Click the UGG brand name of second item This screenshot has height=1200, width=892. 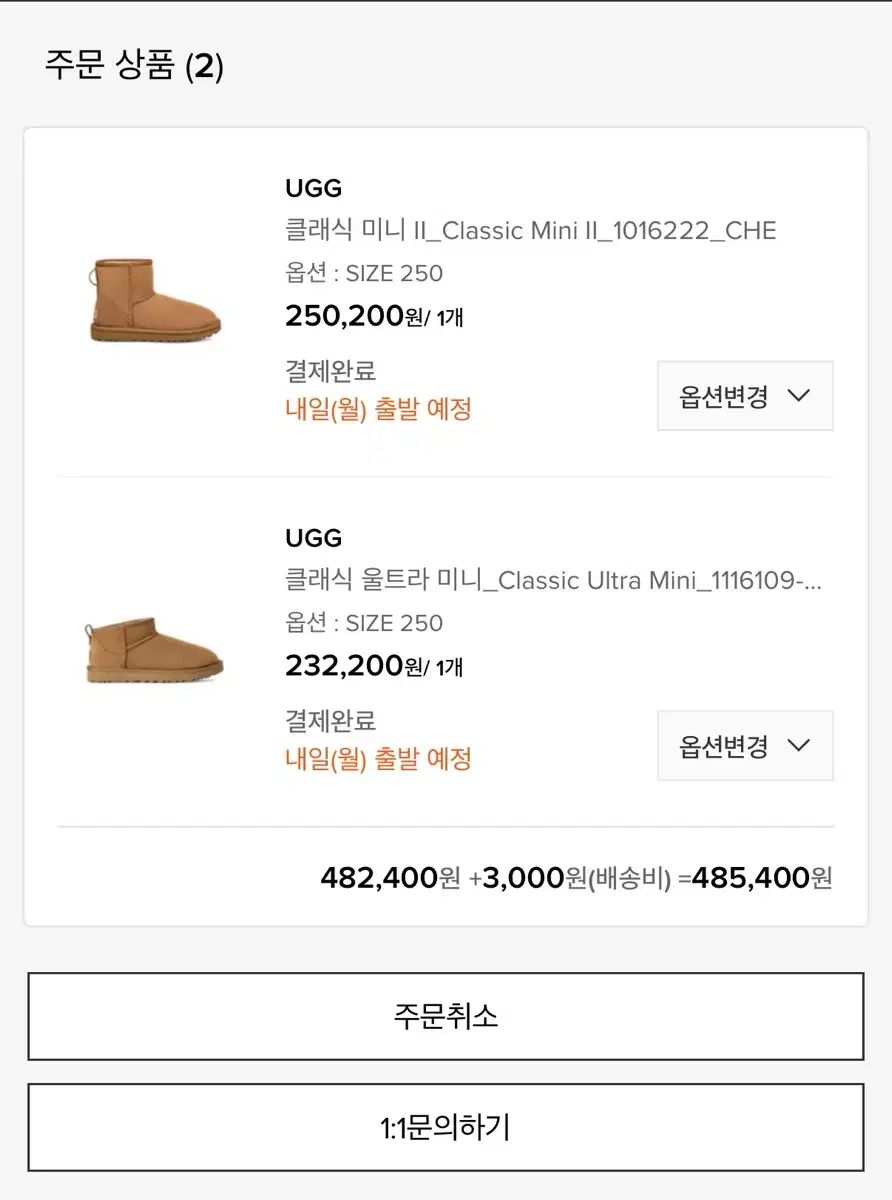[x=314, y=538]
